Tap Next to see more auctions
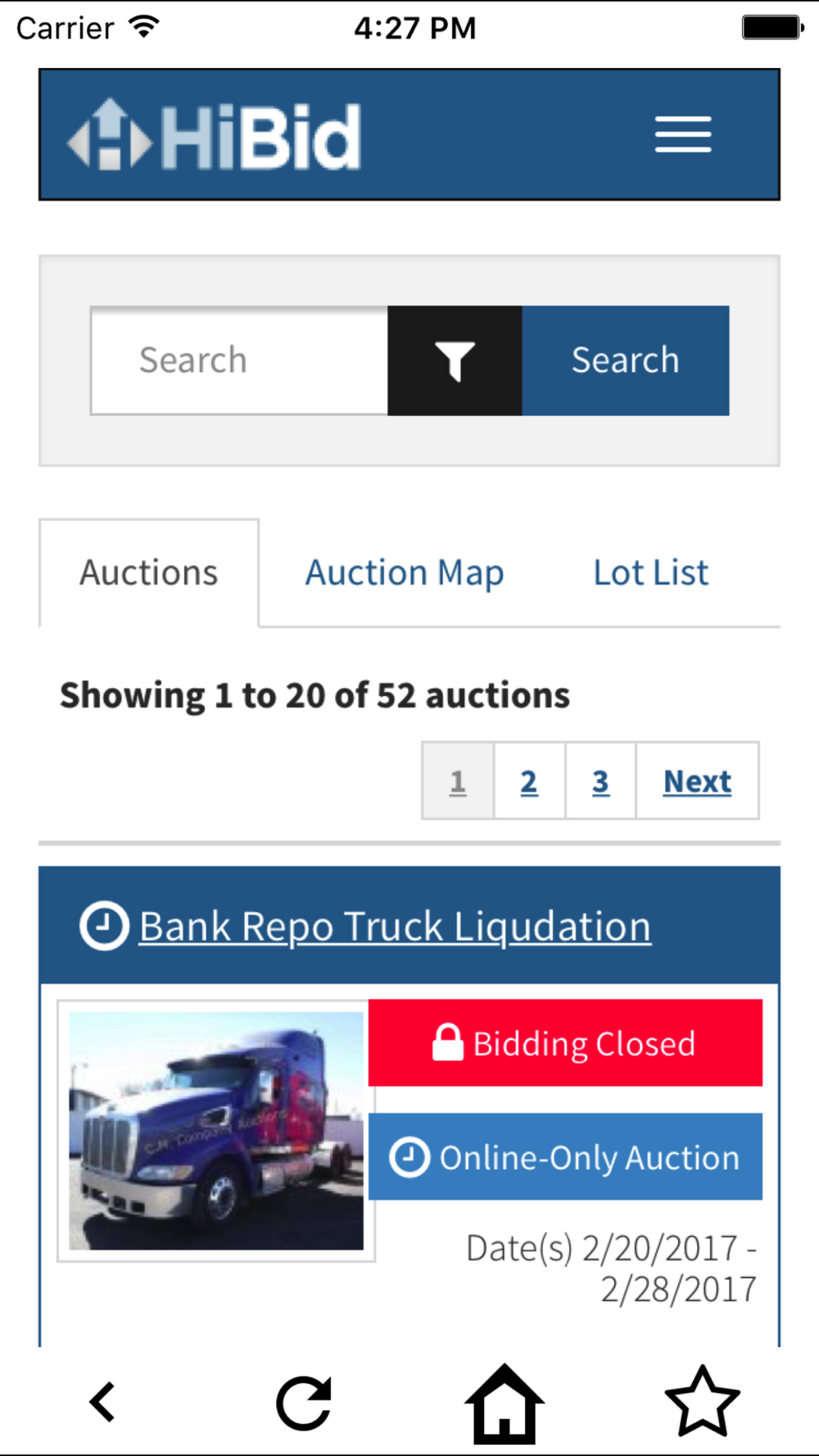Screen dimensions: 819x1456 697,781
